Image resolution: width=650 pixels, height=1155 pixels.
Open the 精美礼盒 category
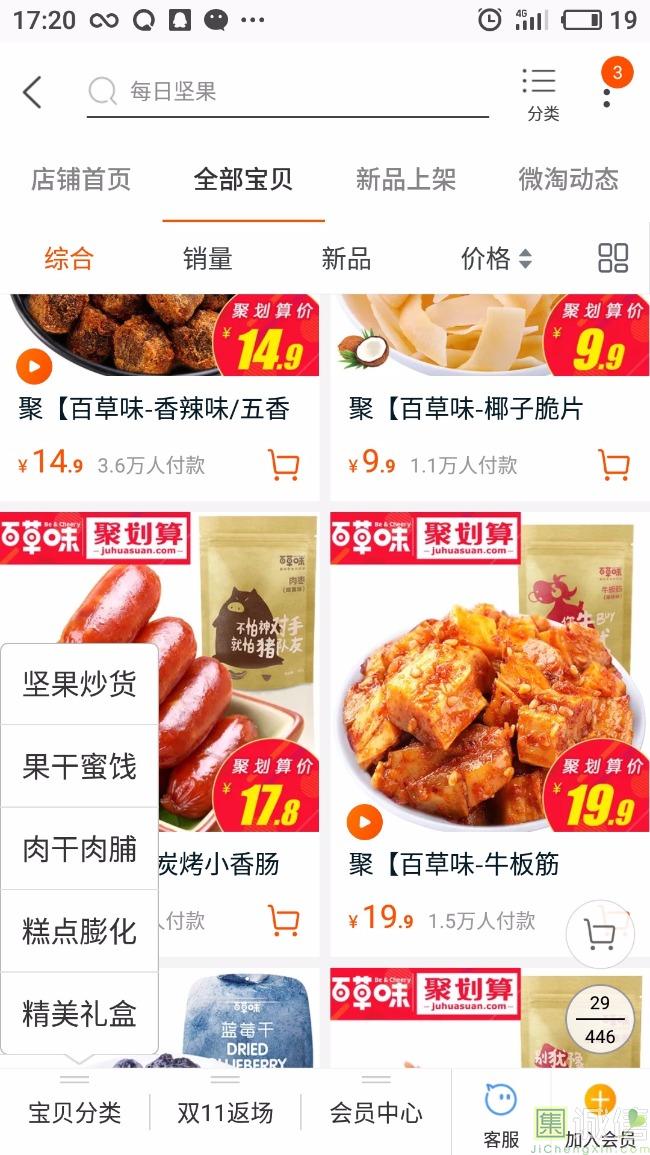[80, 1014]
